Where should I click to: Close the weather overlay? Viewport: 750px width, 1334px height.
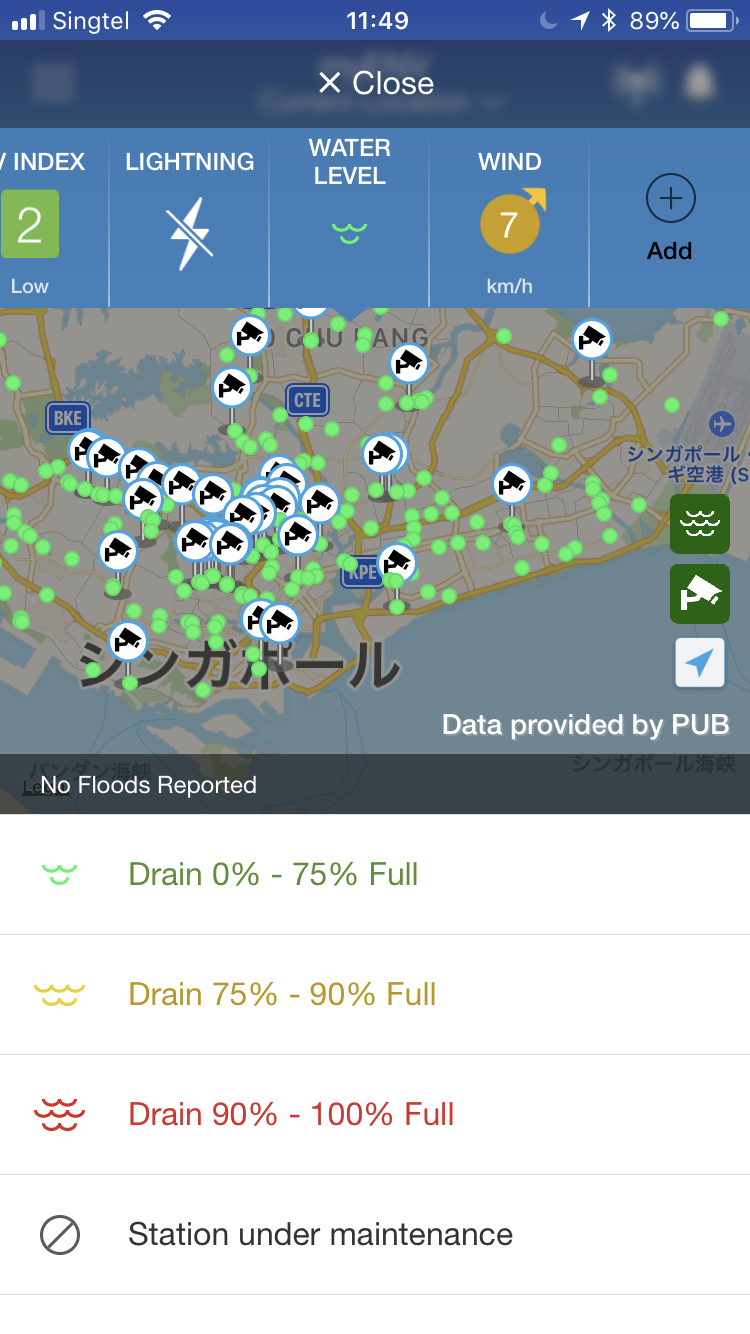(x=375, y=83)
